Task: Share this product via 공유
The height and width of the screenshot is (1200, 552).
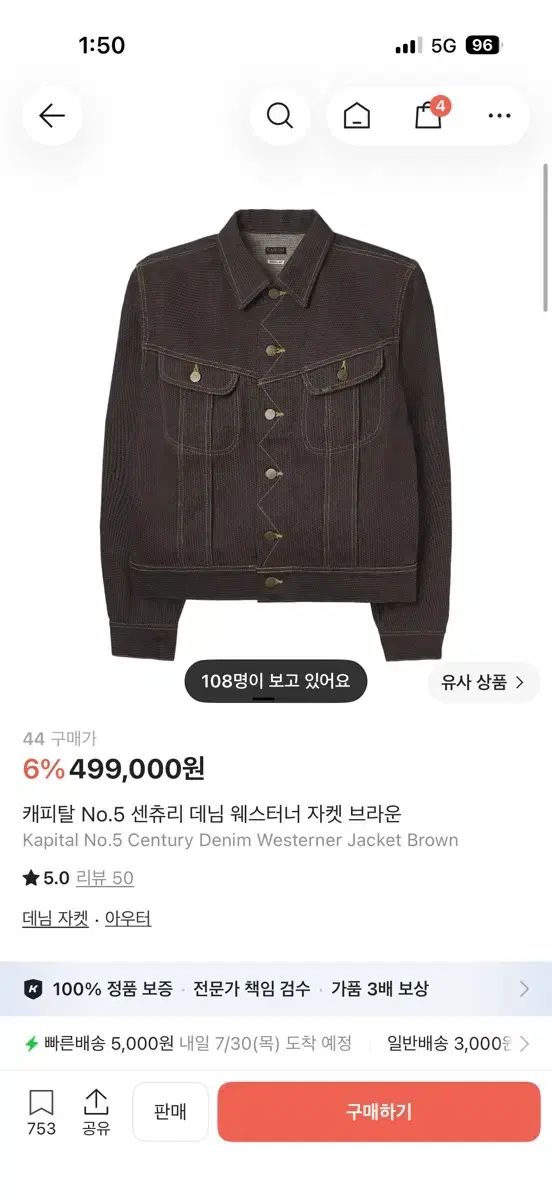Action: tap(96, 1113)
